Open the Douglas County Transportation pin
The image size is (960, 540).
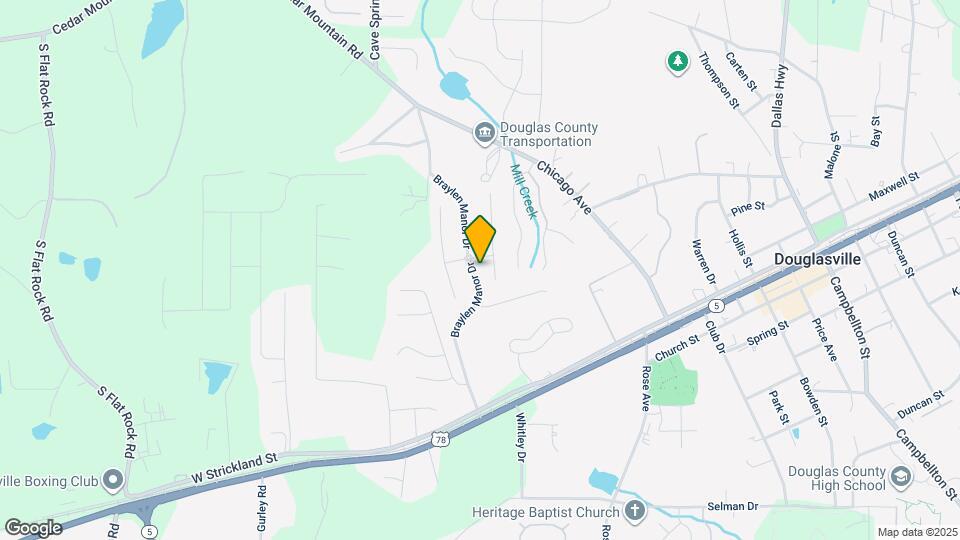pyautogui.click(x=485, y=133)
